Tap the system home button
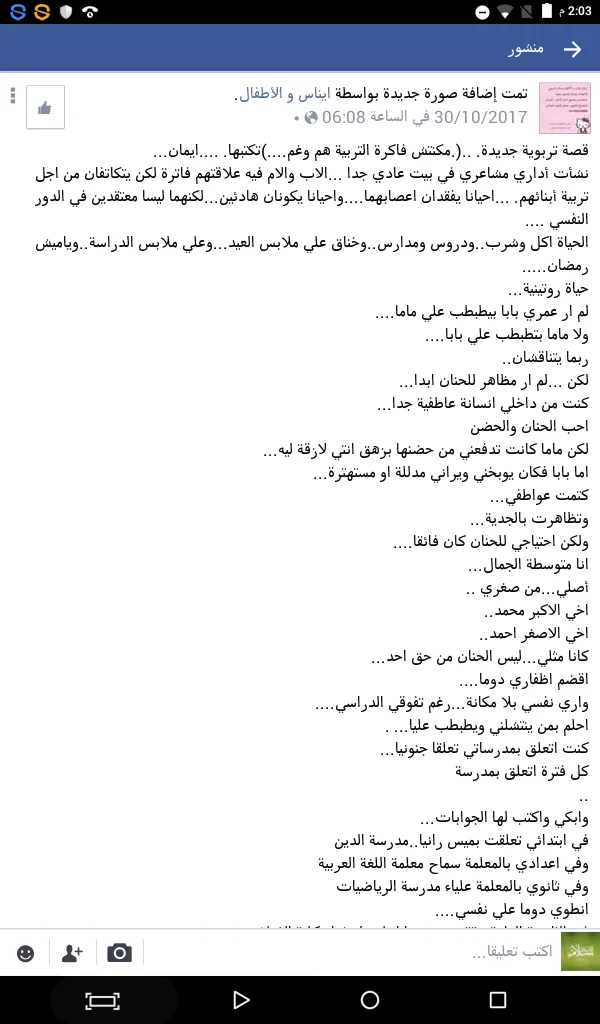Screen dimensions: 600x1024 coord(370,999)
